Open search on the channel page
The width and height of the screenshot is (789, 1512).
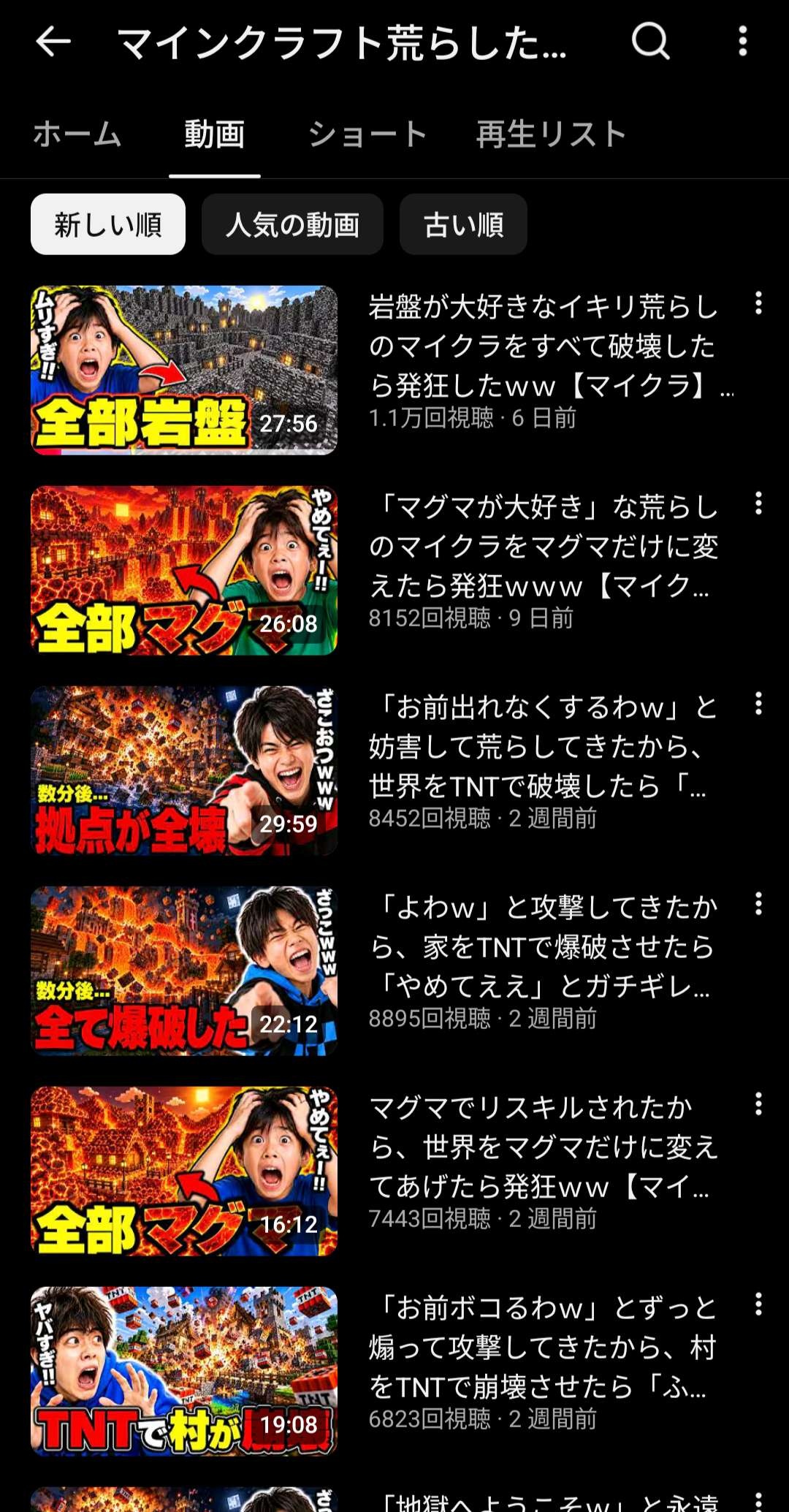pos(651,41)
